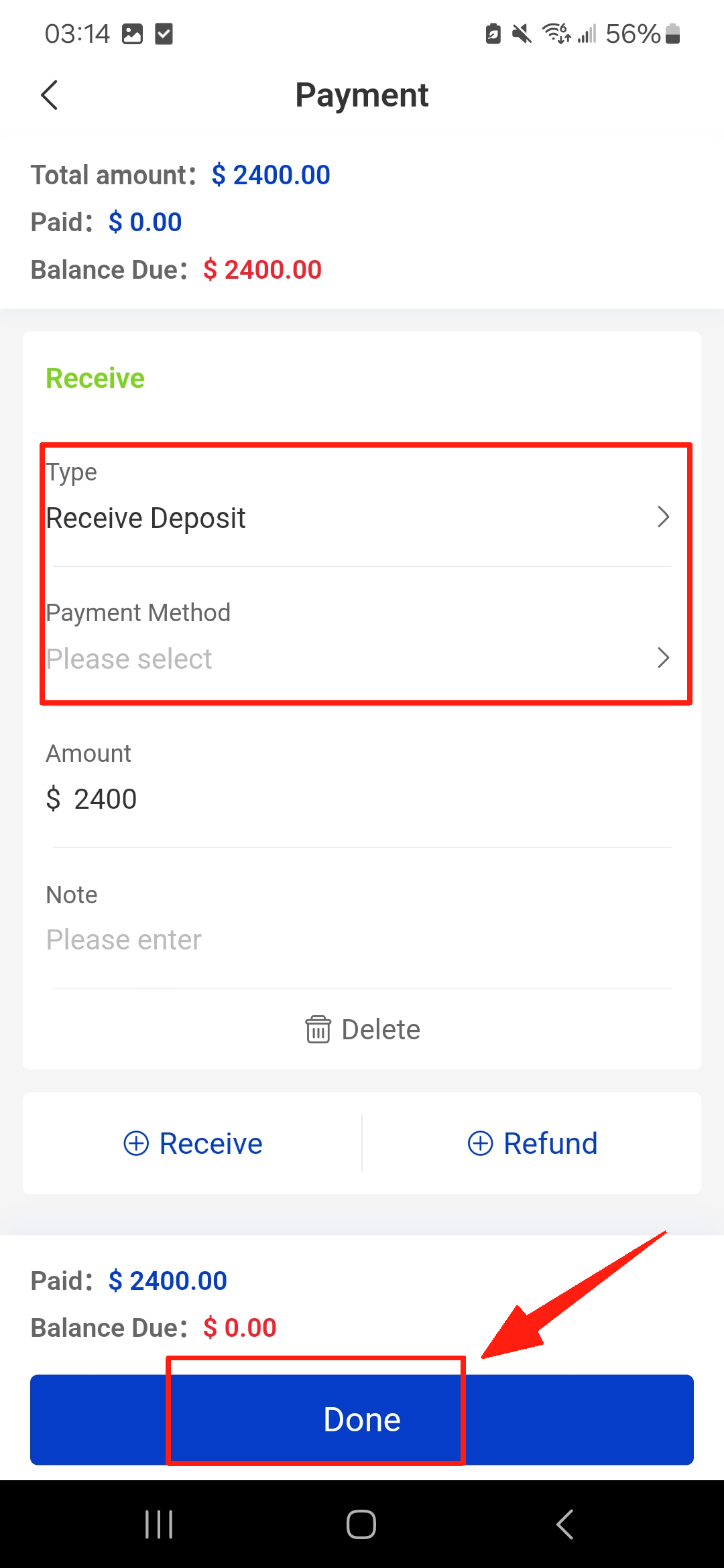Open recent apps from the navigation bar
The image size is (724, 1568).
(159, 1524)
